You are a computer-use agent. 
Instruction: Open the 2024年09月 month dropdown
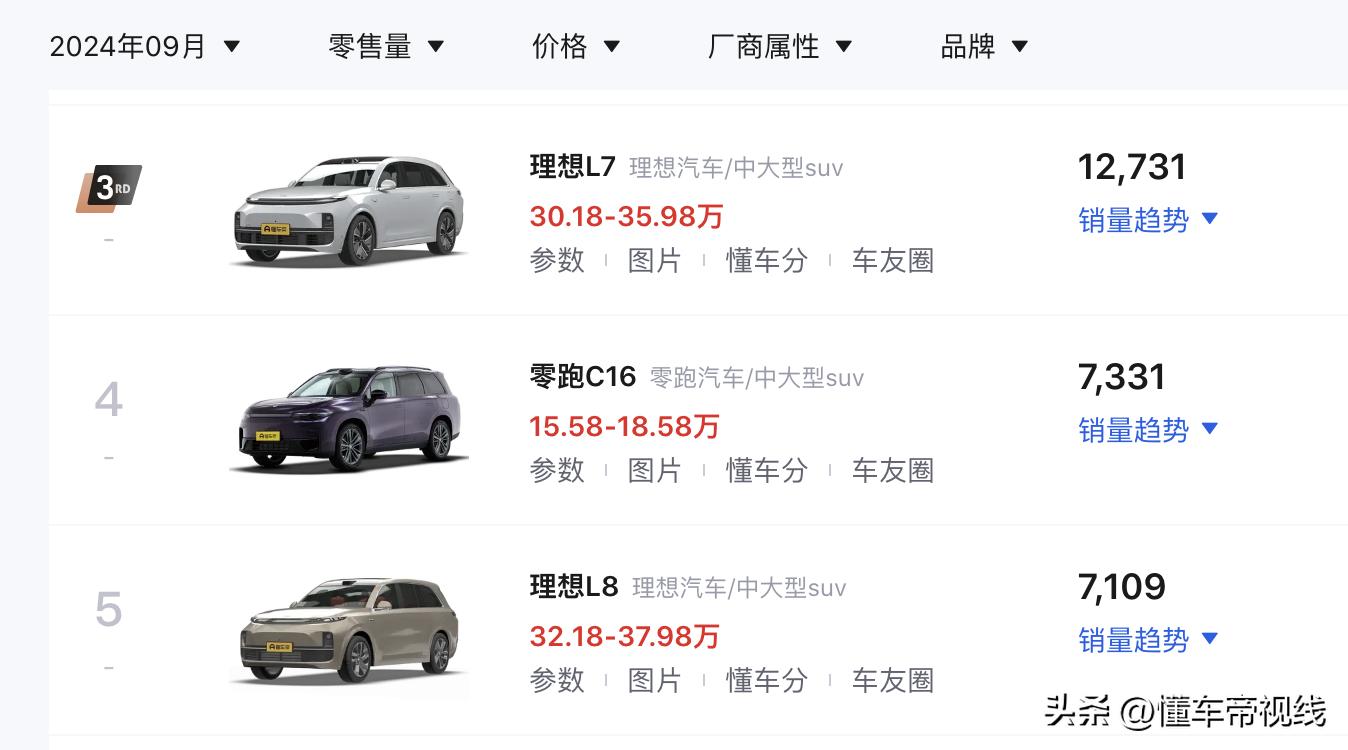click(145, 46)
